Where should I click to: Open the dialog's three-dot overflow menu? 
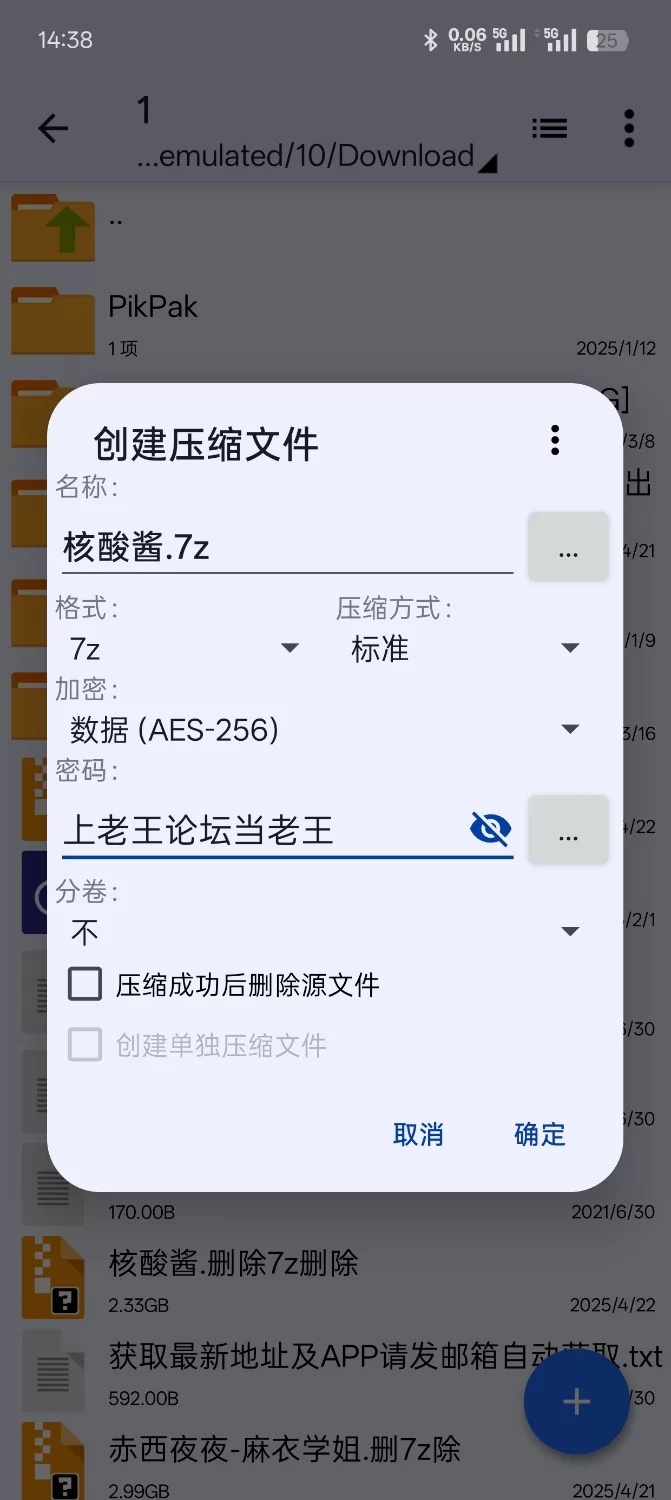pos(555,440)
